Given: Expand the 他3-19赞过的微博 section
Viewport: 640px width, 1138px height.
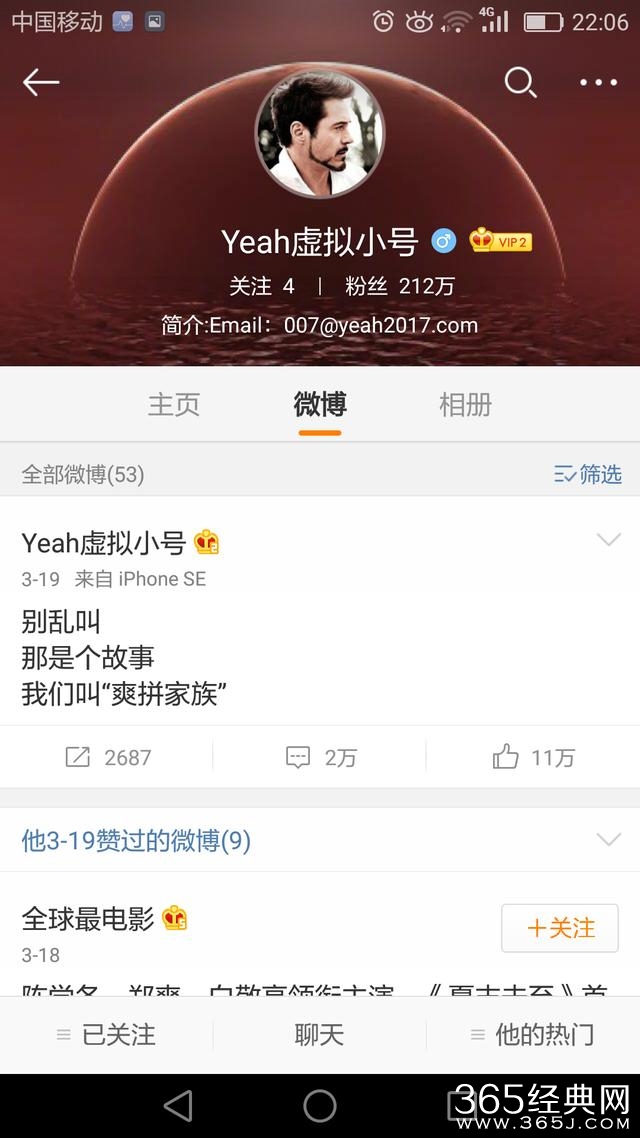Looking at the screenshot, I should [x=608, y=840].
